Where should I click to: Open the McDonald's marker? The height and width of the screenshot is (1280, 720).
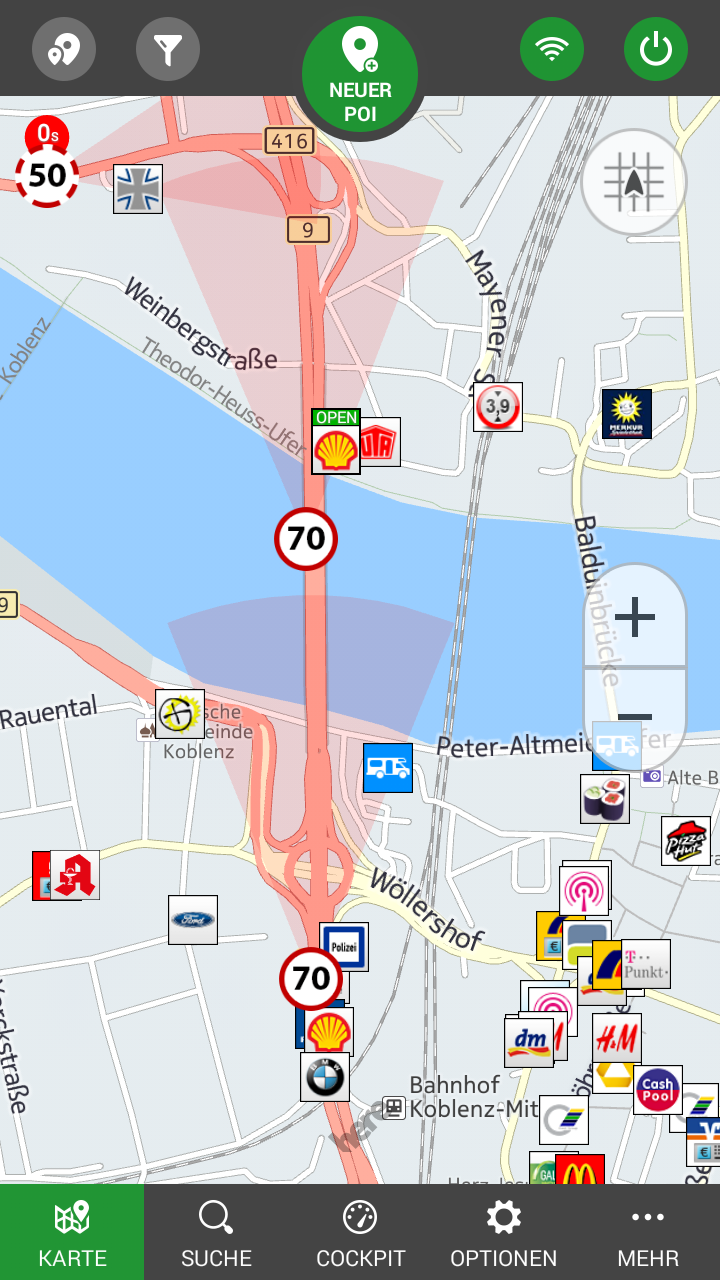click(x=580, y=1170)
